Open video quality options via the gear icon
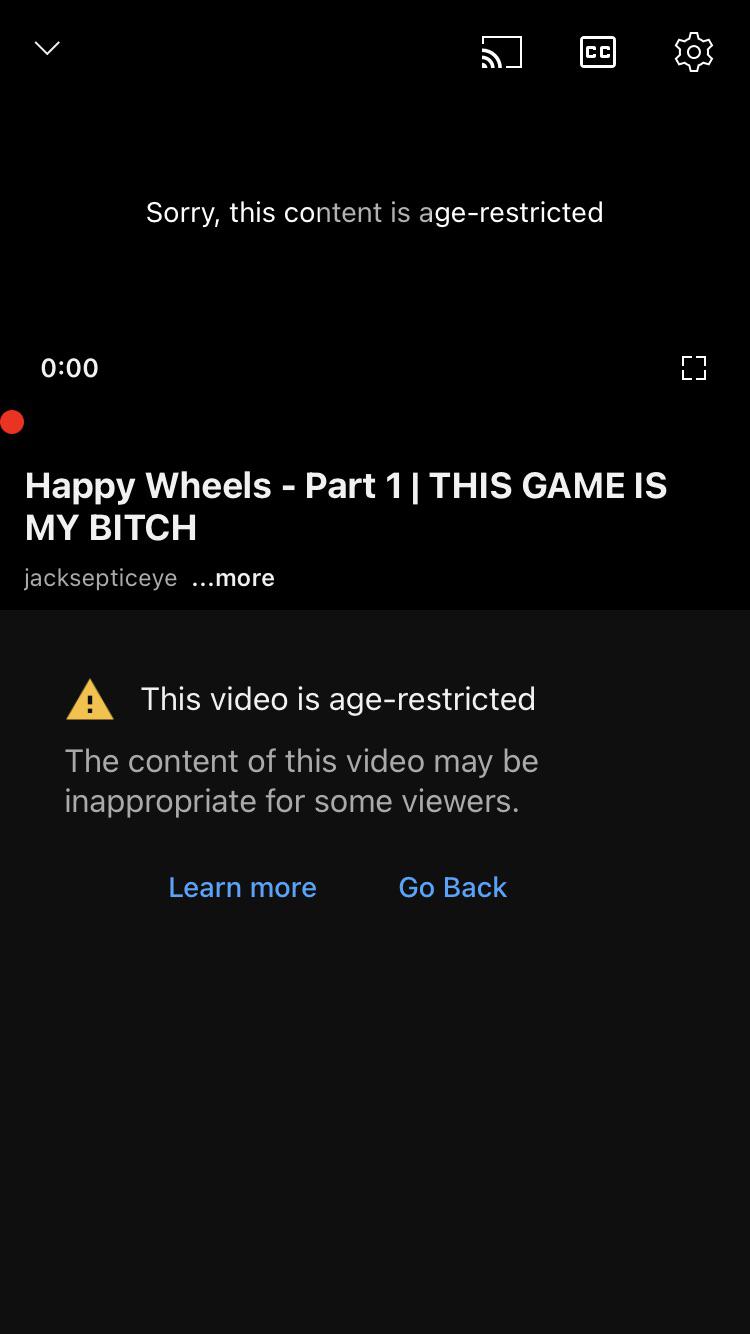 [x=693, y=52]
